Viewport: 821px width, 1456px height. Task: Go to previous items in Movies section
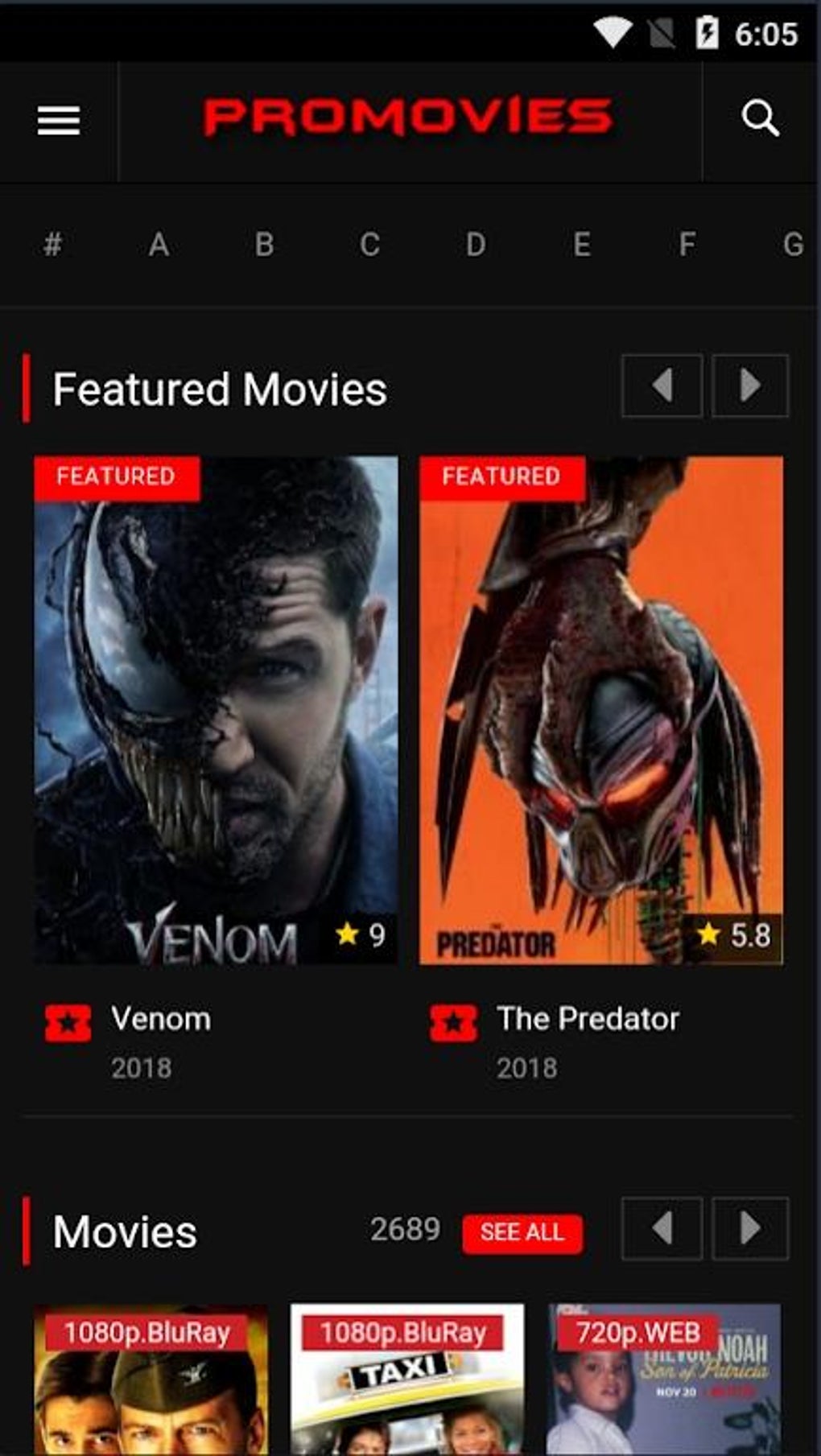[x=662, y=1228]
